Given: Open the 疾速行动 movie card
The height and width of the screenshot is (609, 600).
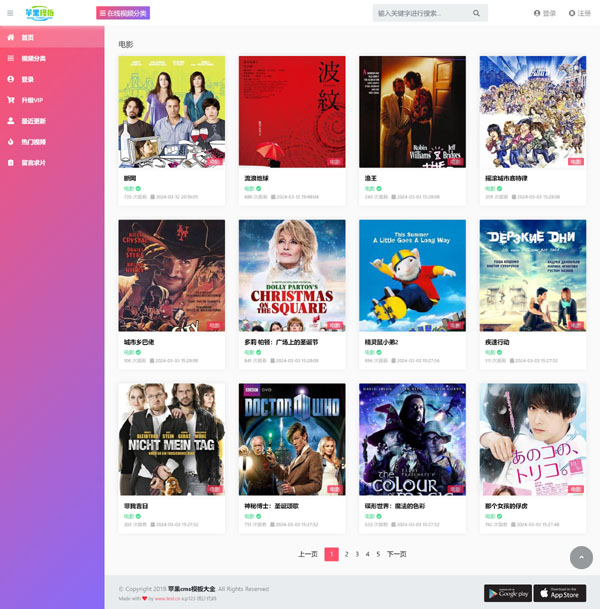Looking at the screenshot, I should tap(532, 276).
